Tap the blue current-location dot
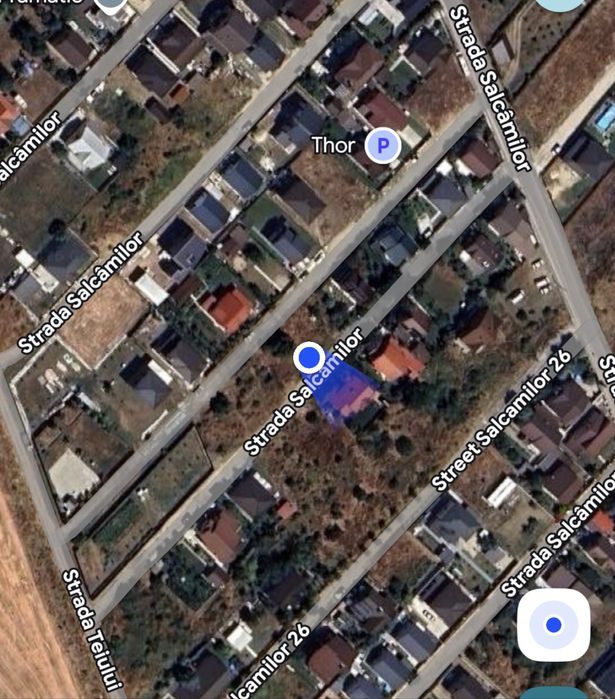The image size is (615, 699). click(x=310, y=357)
